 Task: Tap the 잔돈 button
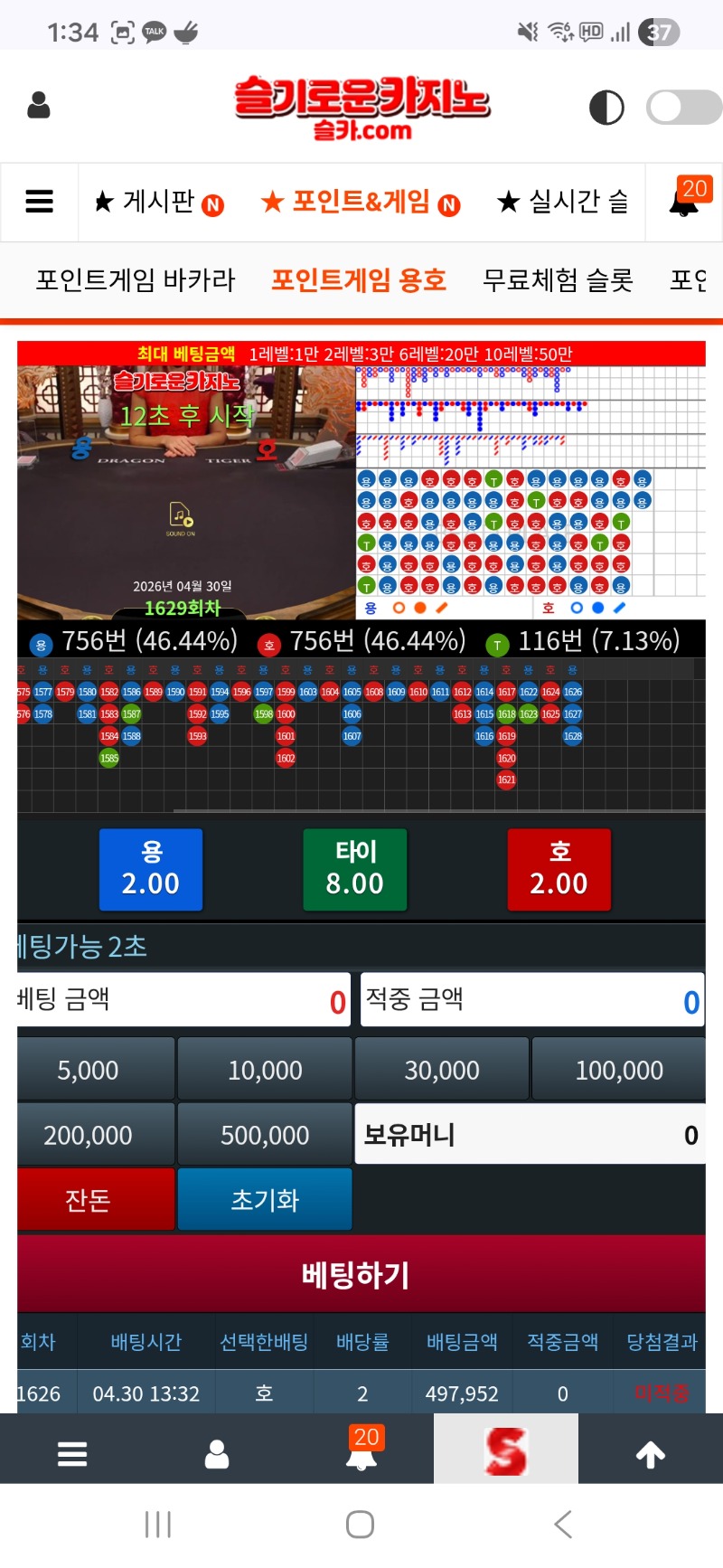(88, 1200)
